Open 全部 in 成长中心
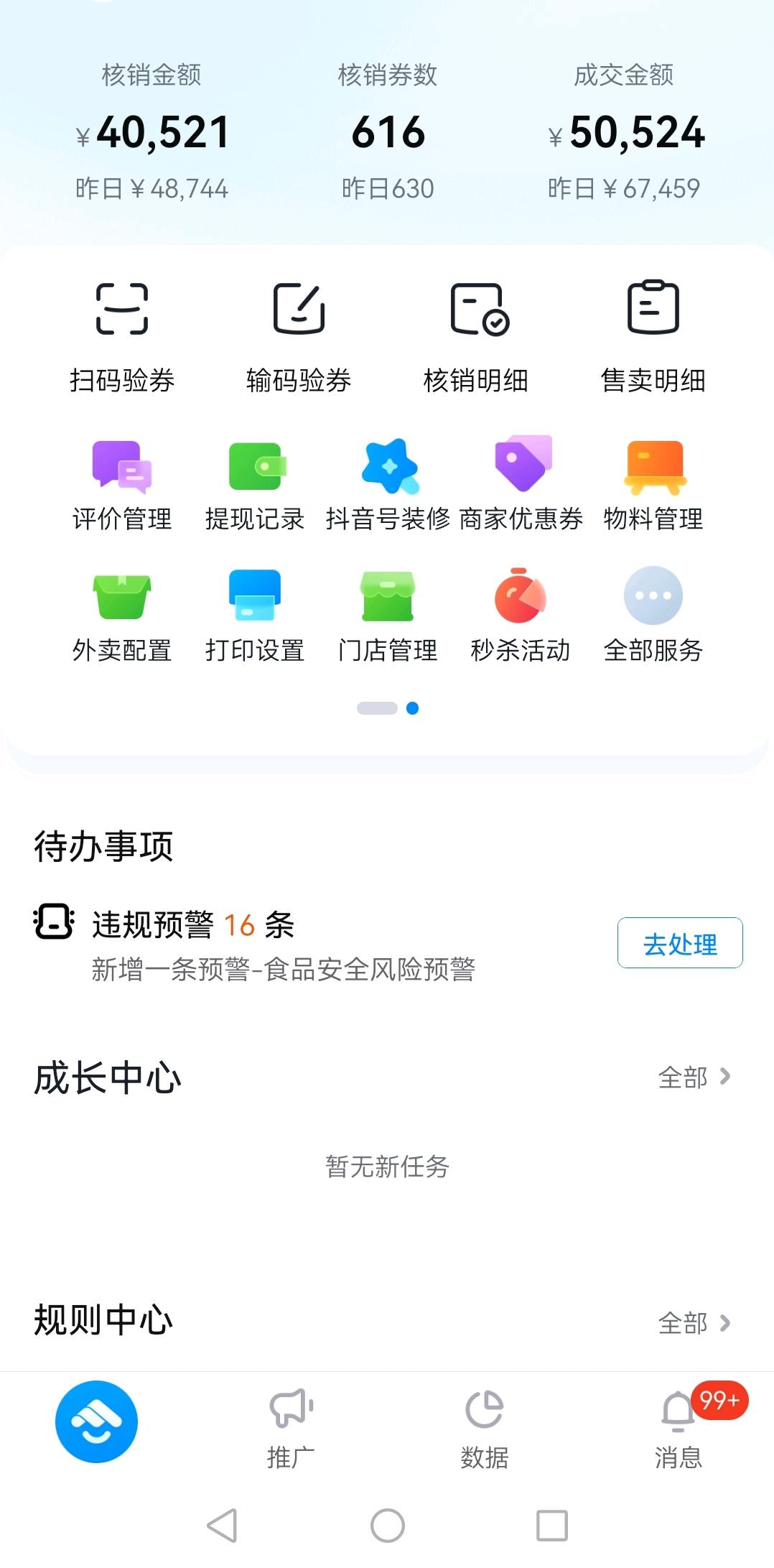 (x=694, y=1077)
